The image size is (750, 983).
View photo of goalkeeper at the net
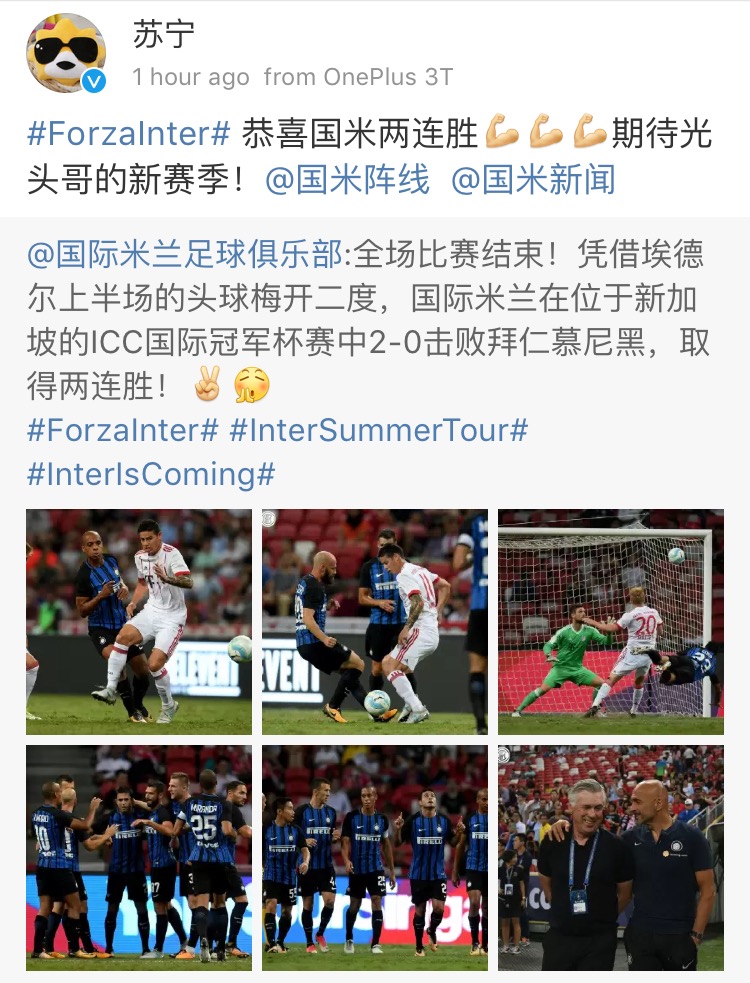tap(610, 622)
